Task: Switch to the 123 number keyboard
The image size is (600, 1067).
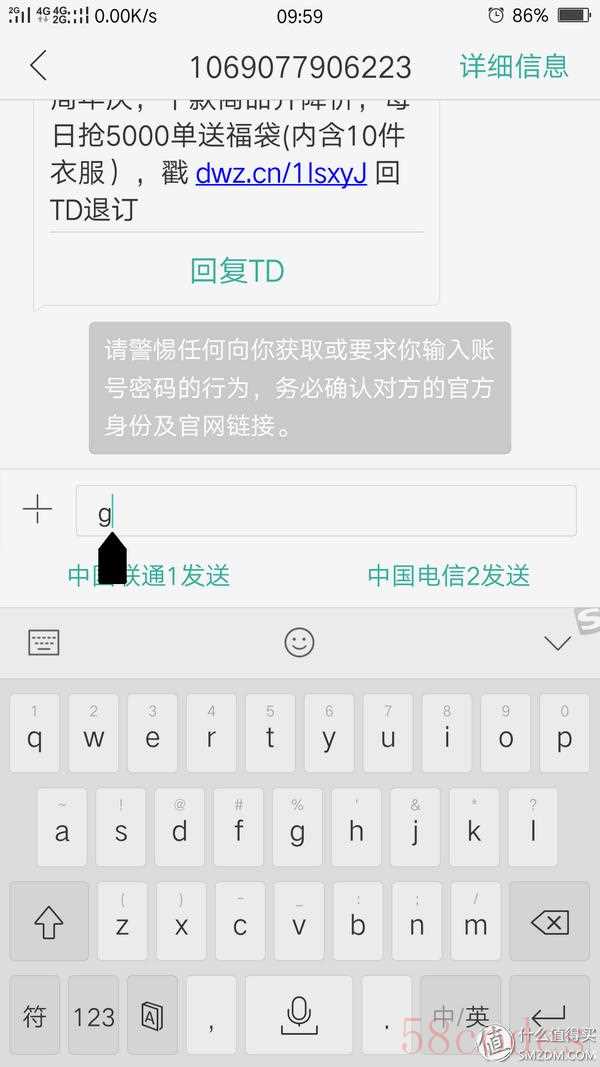Action: pos(94,1017)
